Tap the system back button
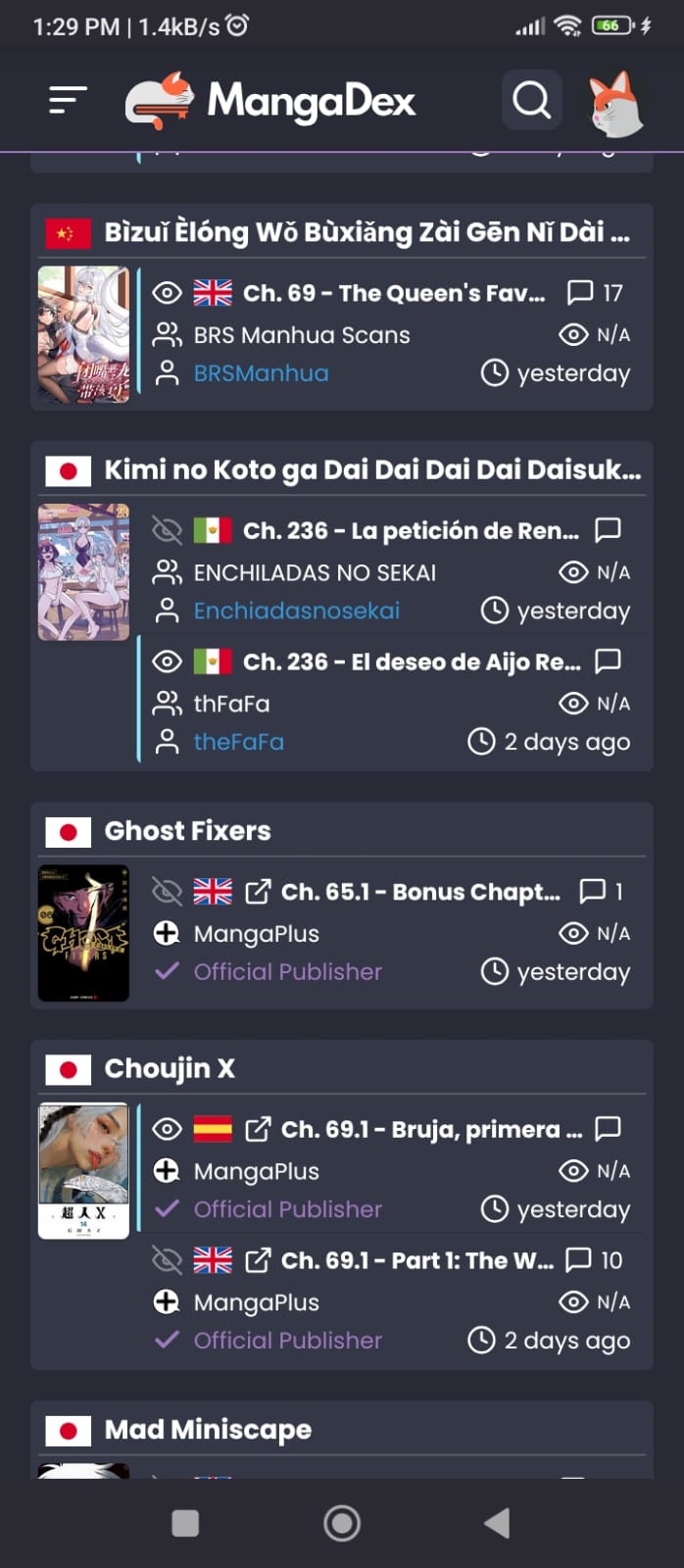The width and height of the screenshot is (684, 1568). point(498,1523)
